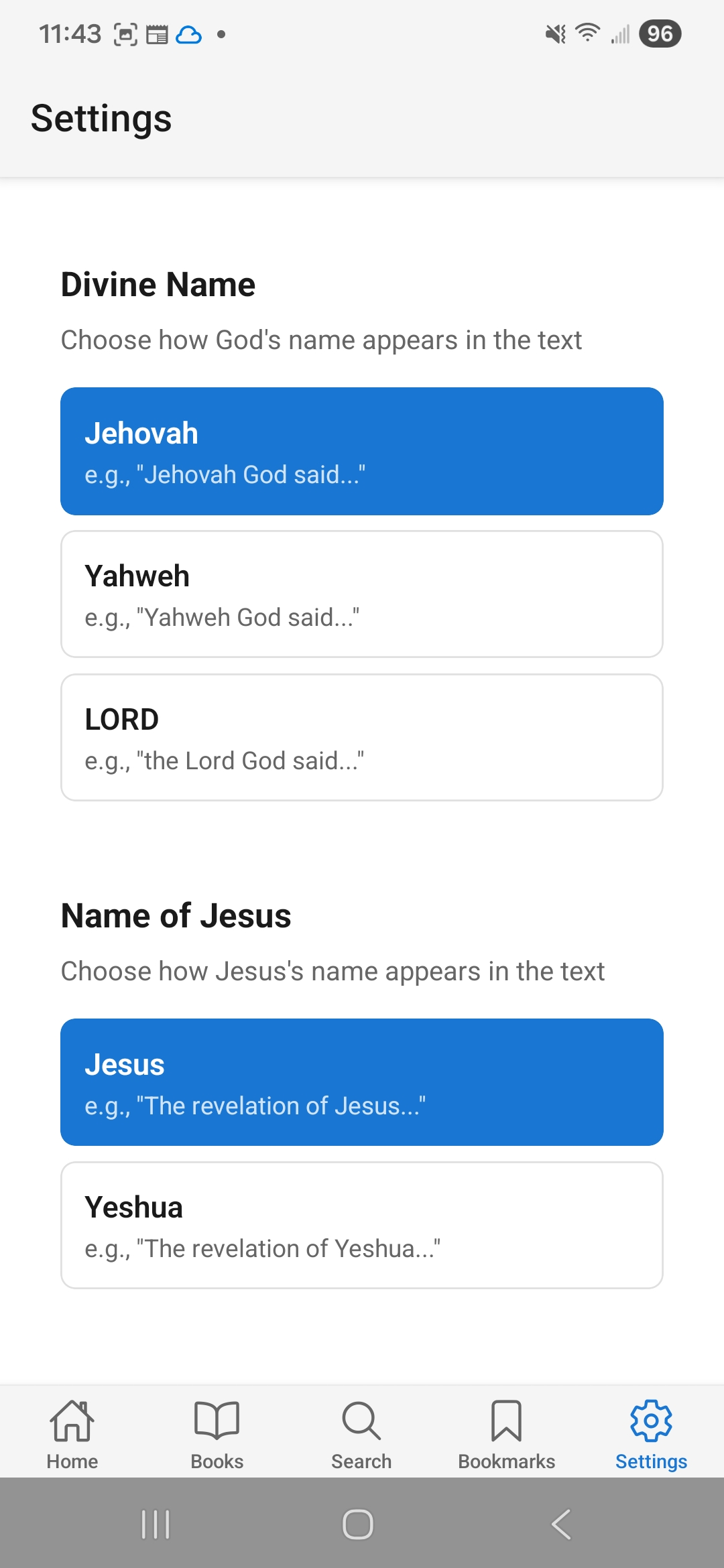724x1568 pixels.
Task: Tap the battery level indicator
Action: tap(660, 34)
